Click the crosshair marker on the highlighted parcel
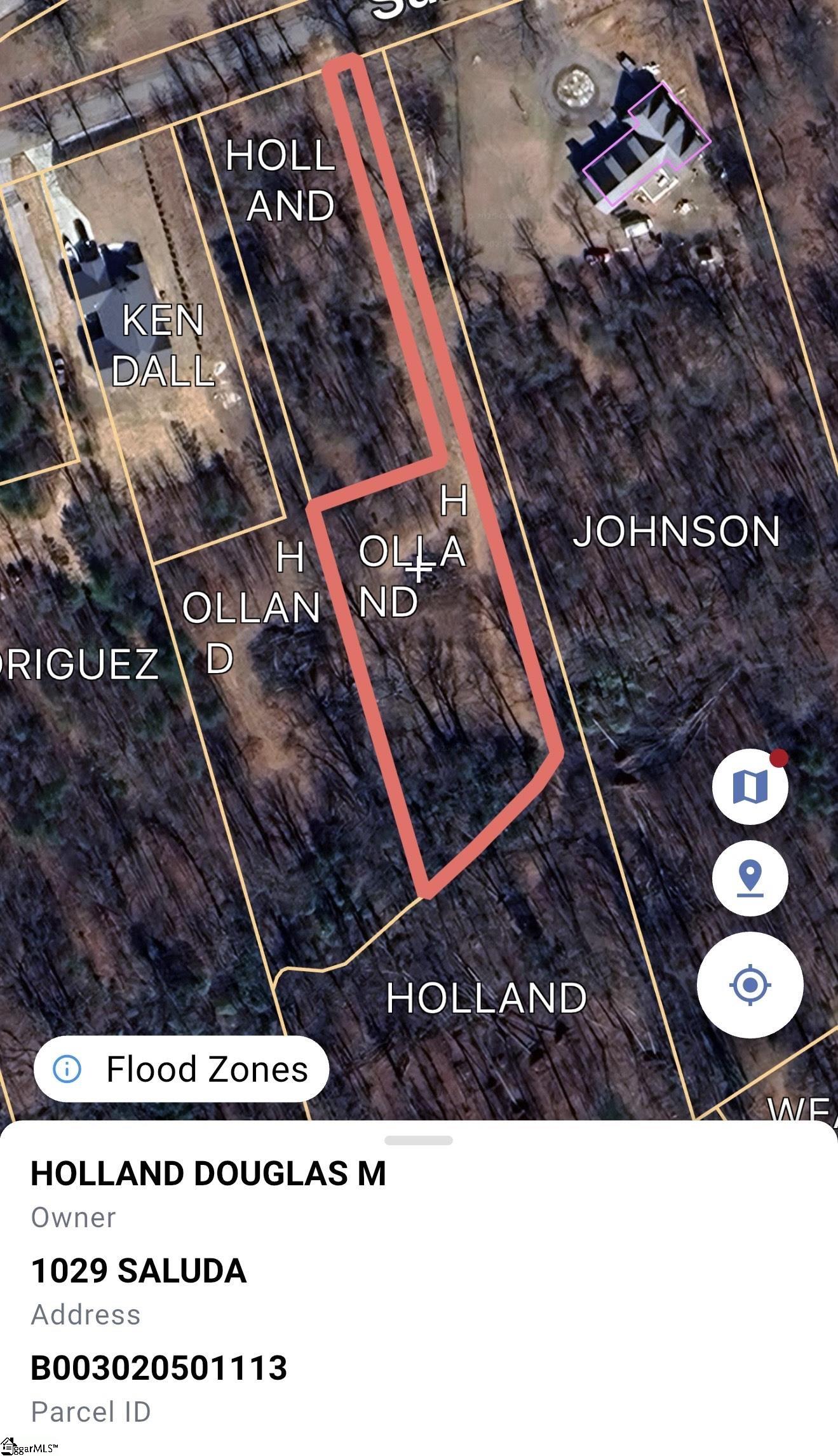Image resolution: width=838 pixels, height=1456 pixels. tap(419, 574)
